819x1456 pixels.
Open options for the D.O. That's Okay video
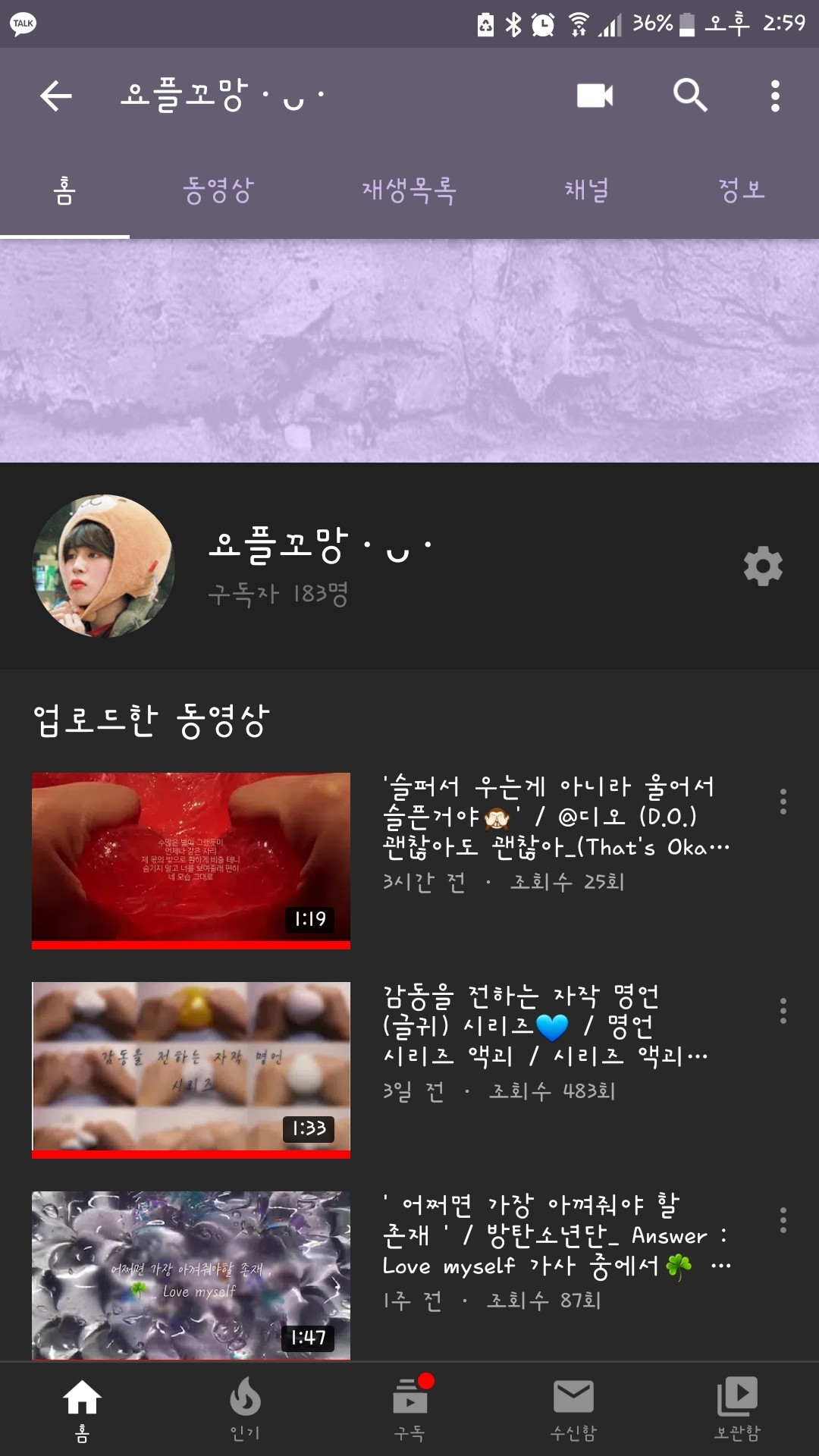click(783, 802)
